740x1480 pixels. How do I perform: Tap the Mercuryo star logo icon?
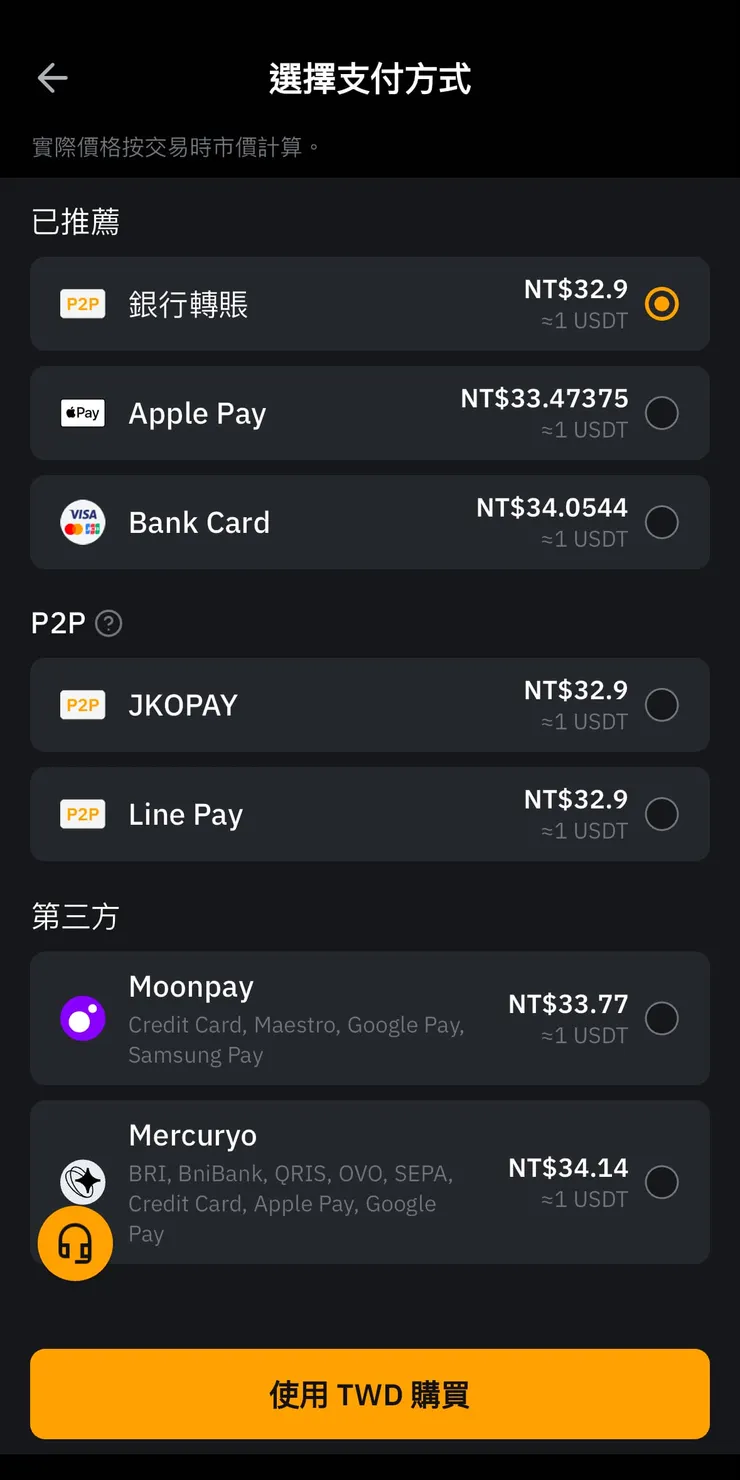pyautogui.click(x=82, y=1181)
